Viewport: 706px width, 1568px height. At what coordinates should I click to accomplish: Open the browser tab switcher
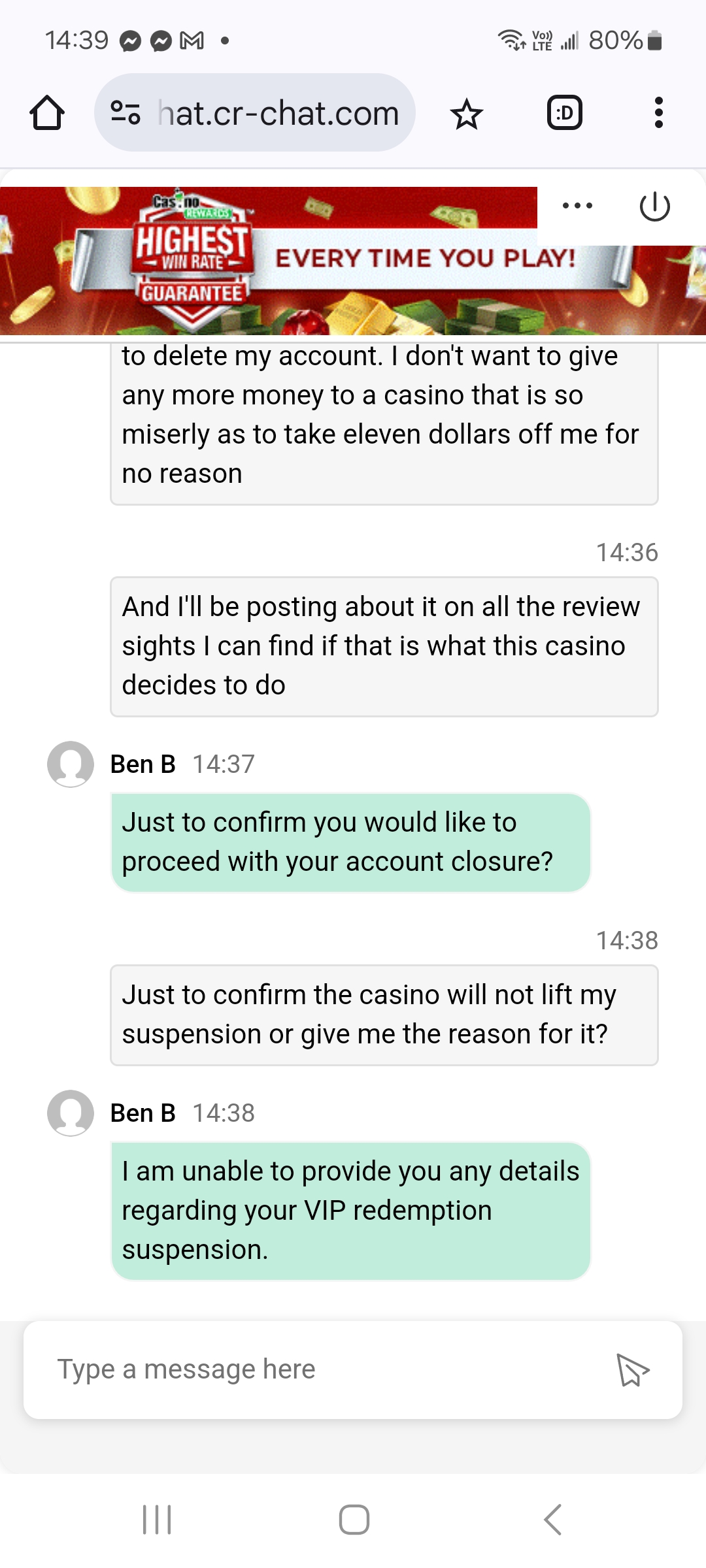pos(564,113)
